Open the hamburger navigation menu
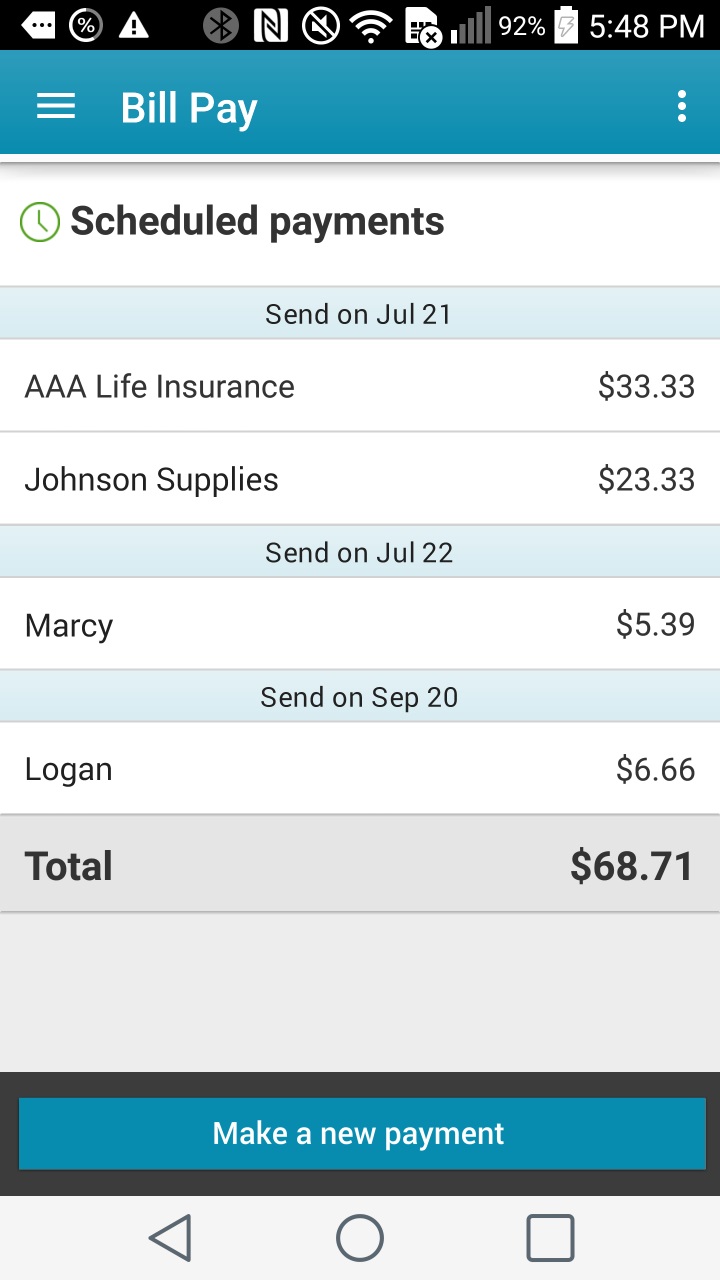 pos(56,107)
